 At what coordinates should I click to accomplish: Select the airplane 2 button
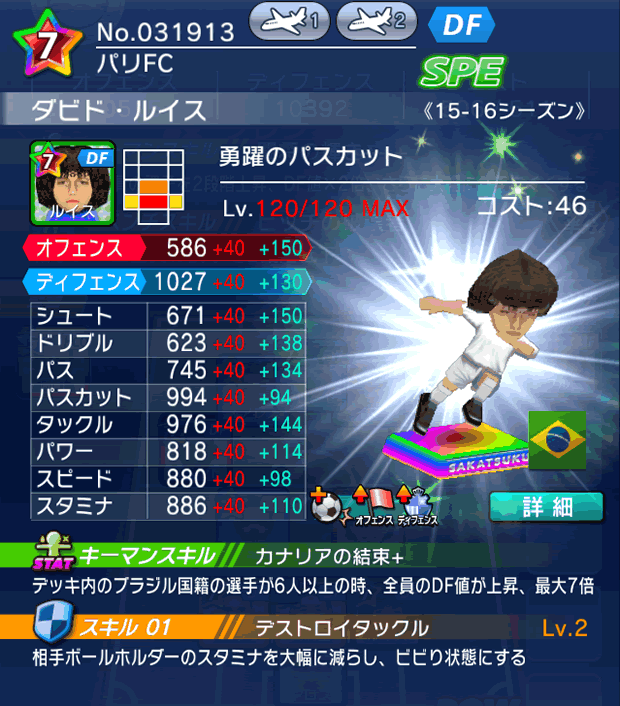(377, 21)
